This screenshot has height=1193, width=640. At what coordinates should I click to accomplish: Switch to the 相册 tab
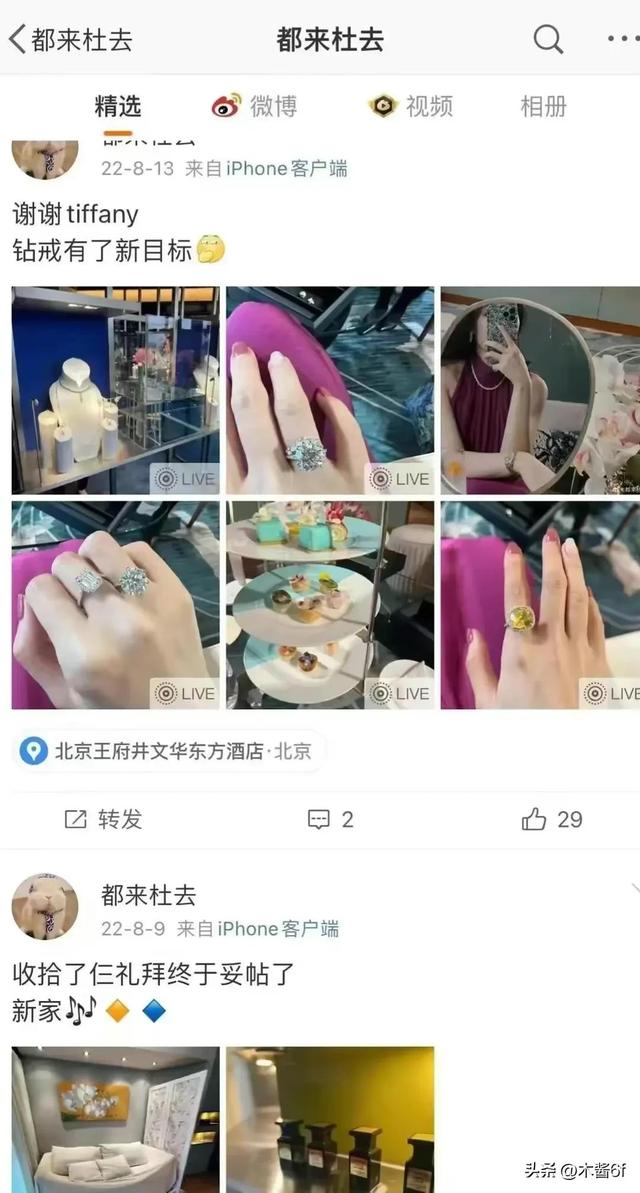coord(543,106)
